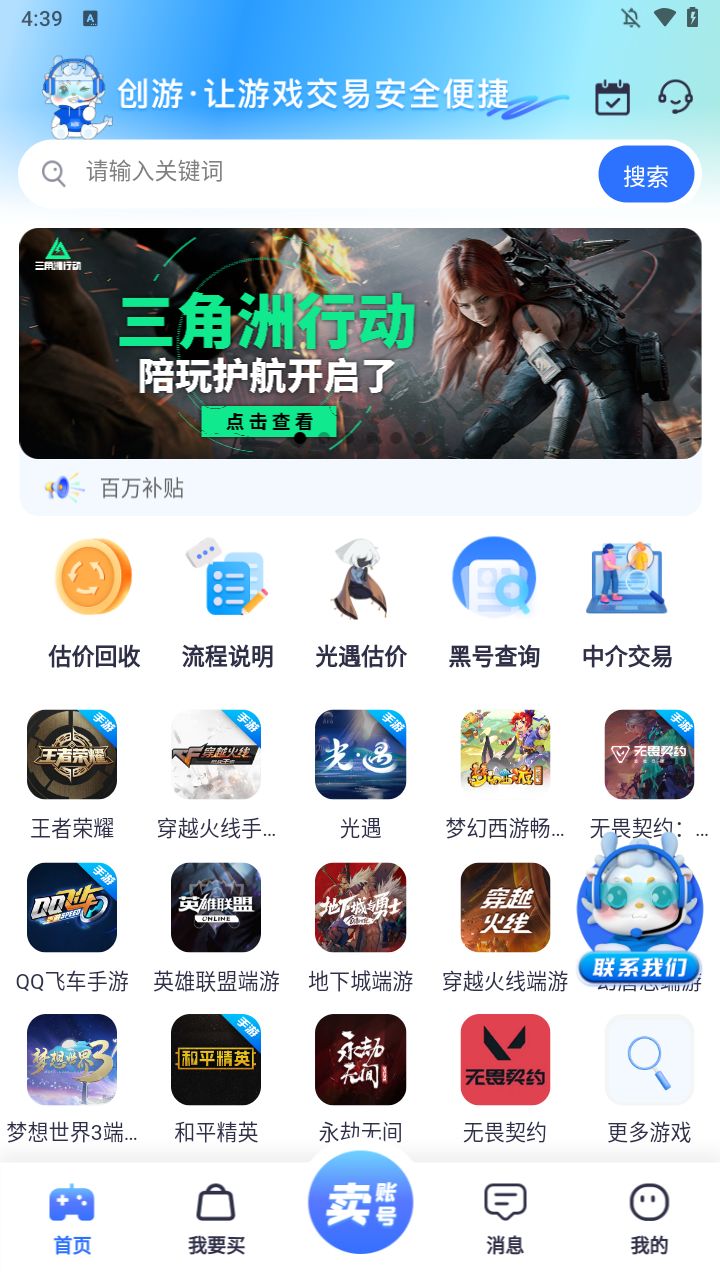Select the 永劫无间 game icon
720x1280 pixels.
360,1059
